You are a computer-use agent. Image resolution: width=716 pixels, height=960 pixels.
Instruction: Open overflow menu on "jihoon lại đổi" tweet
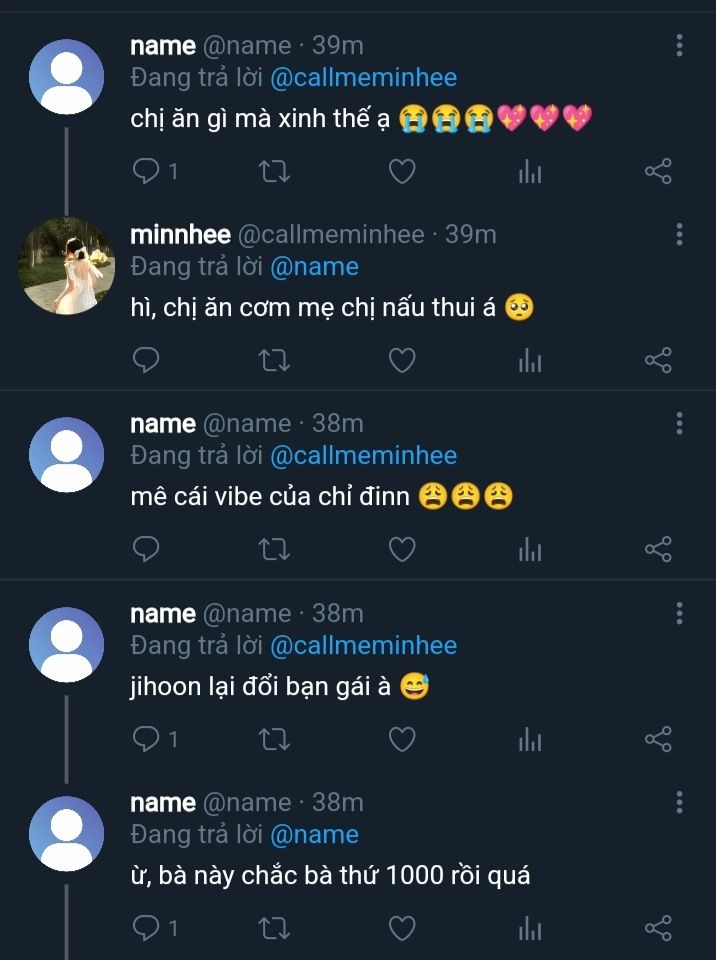679,613
